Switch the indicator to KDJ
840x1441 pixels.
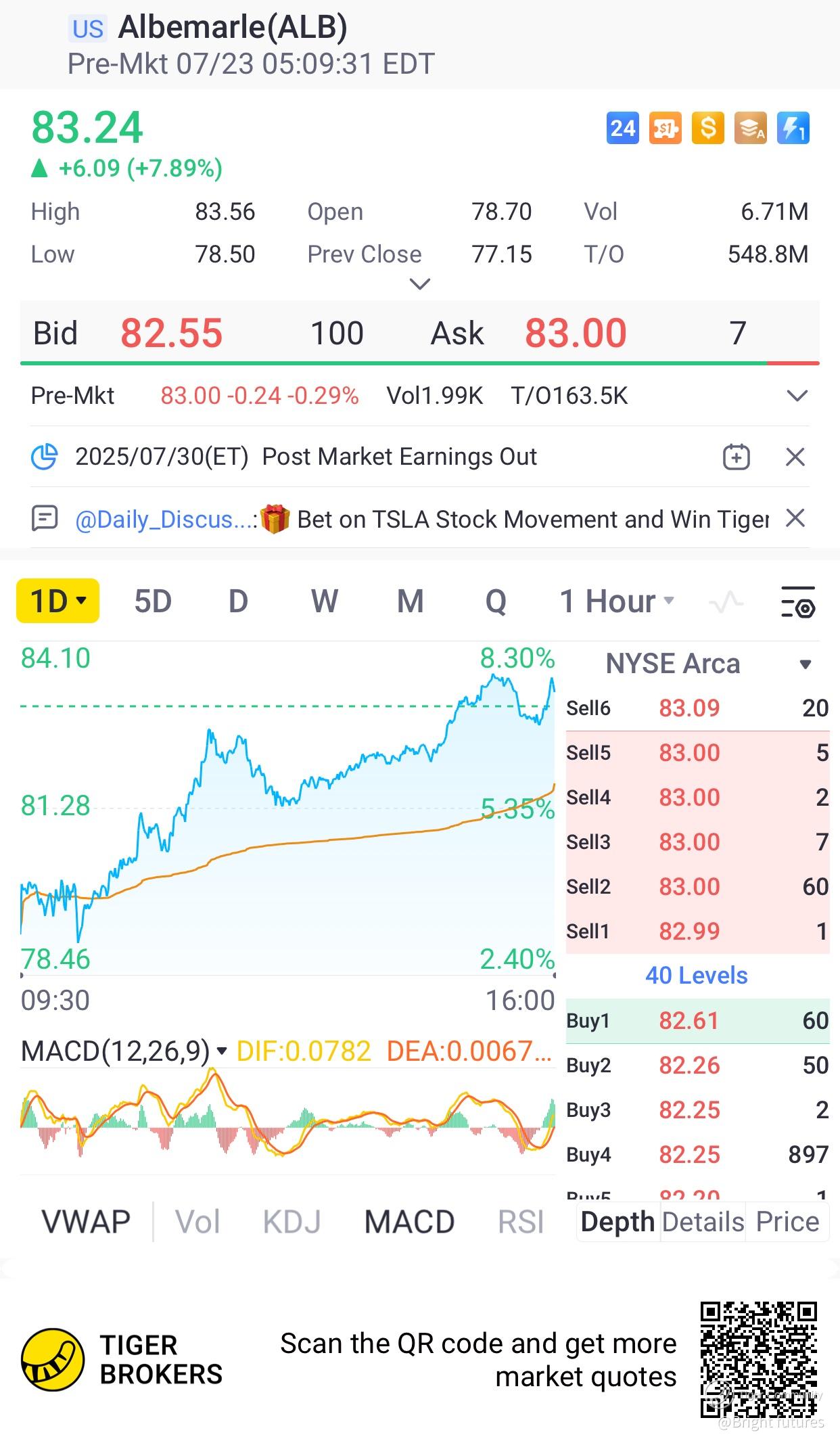click(x=291, y=1222)
